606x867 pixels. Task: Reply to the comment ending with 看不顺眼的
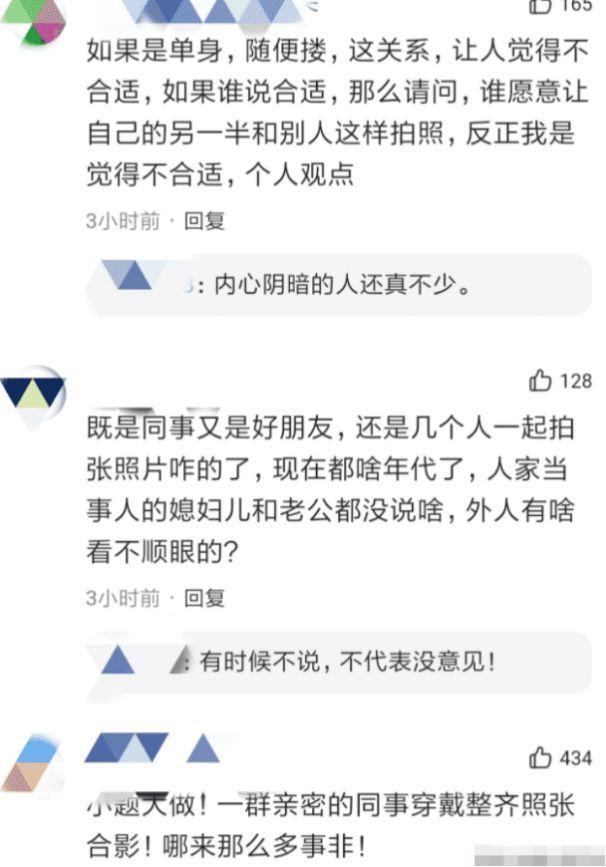point(205,598)
